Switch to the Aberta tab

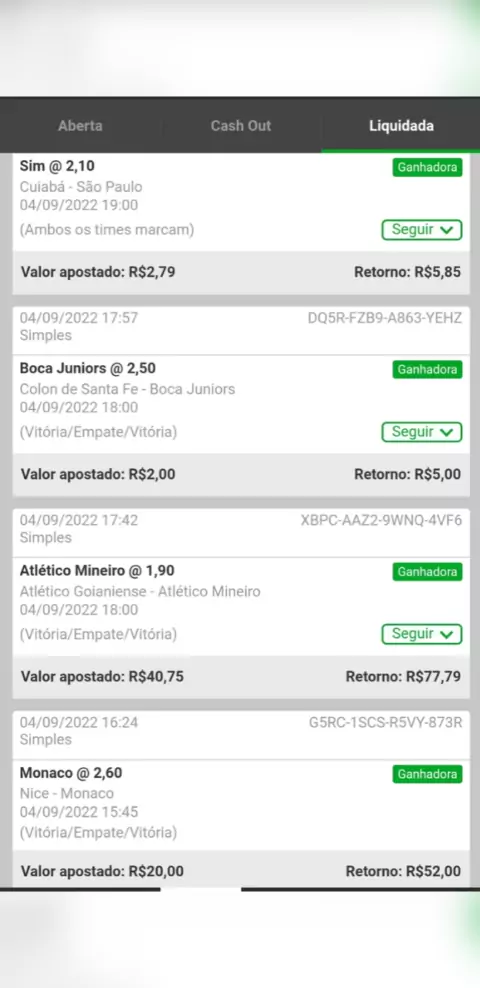(80, 125)
